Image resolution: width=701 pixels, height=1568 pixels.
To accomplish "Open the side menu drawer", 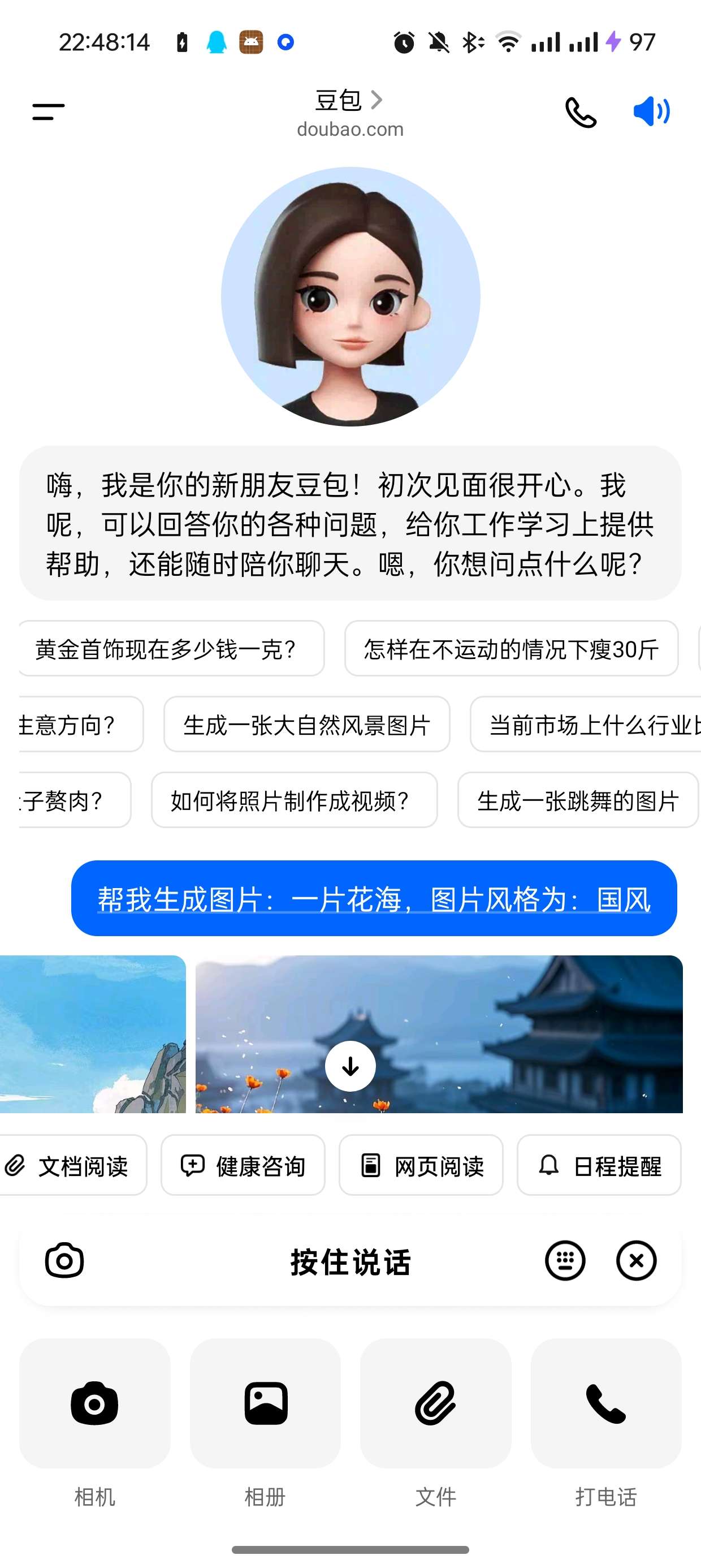I will coord(48,112).
